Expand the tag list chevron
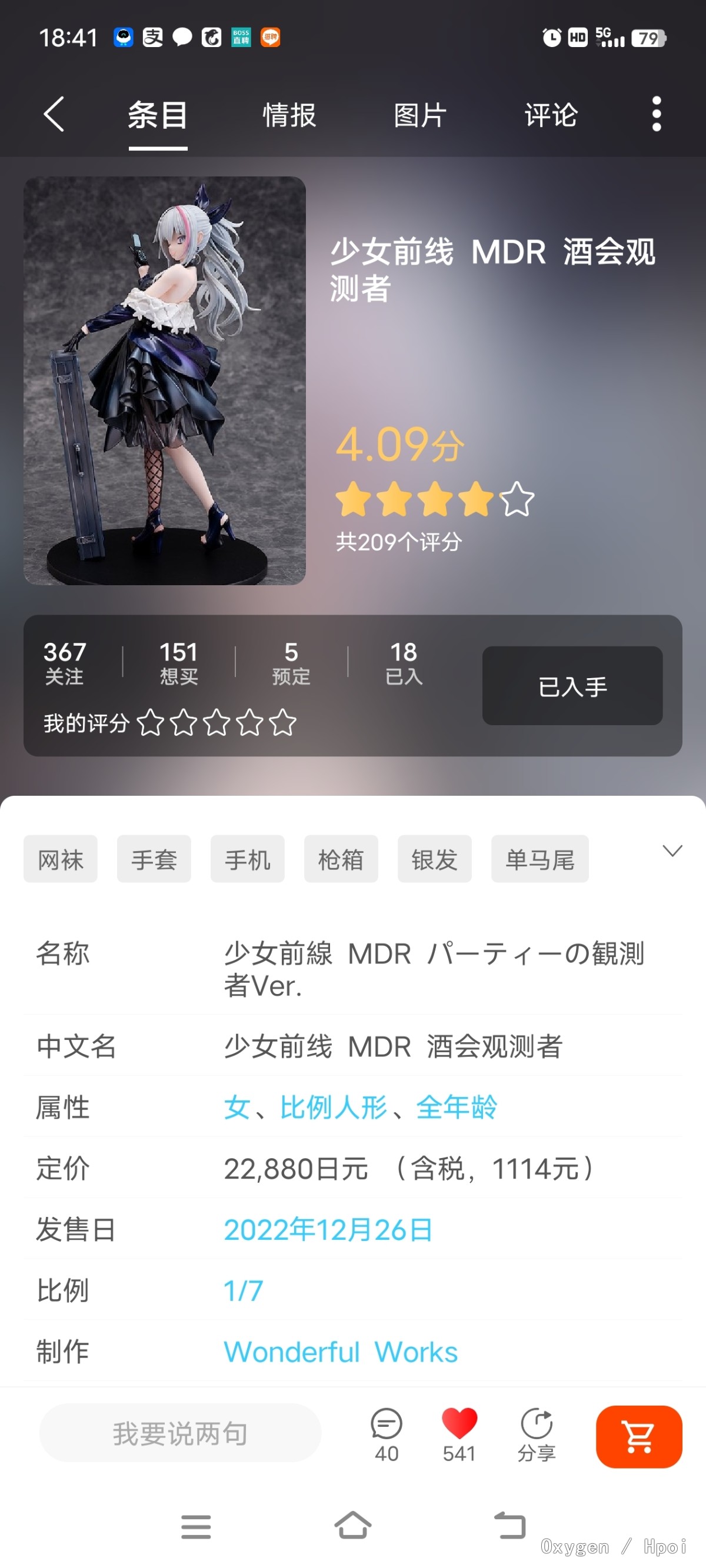 pos(672,850)
